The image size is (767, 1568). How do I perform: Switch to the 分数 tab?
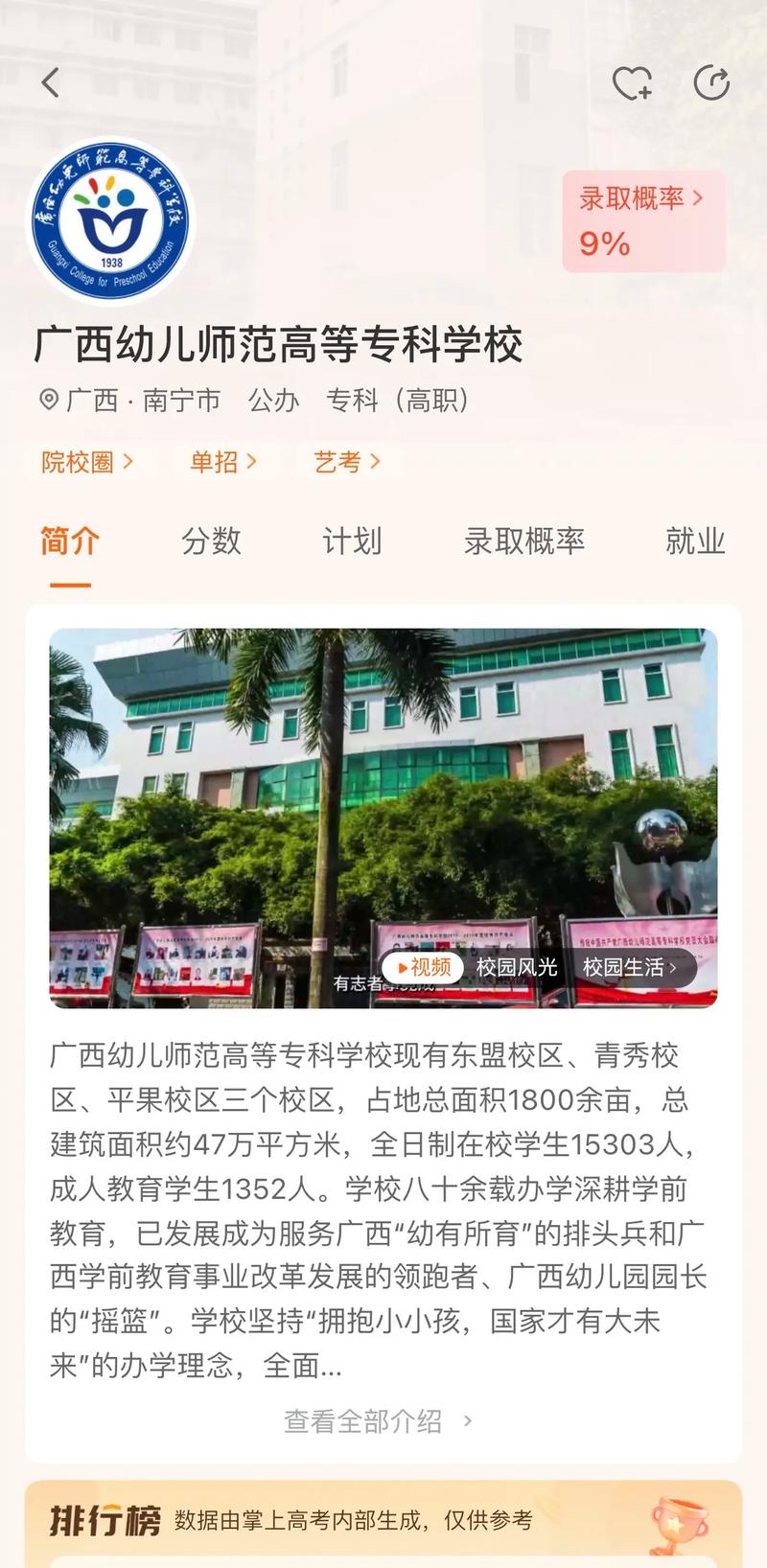pyautogui.click(x=212, y=542)
